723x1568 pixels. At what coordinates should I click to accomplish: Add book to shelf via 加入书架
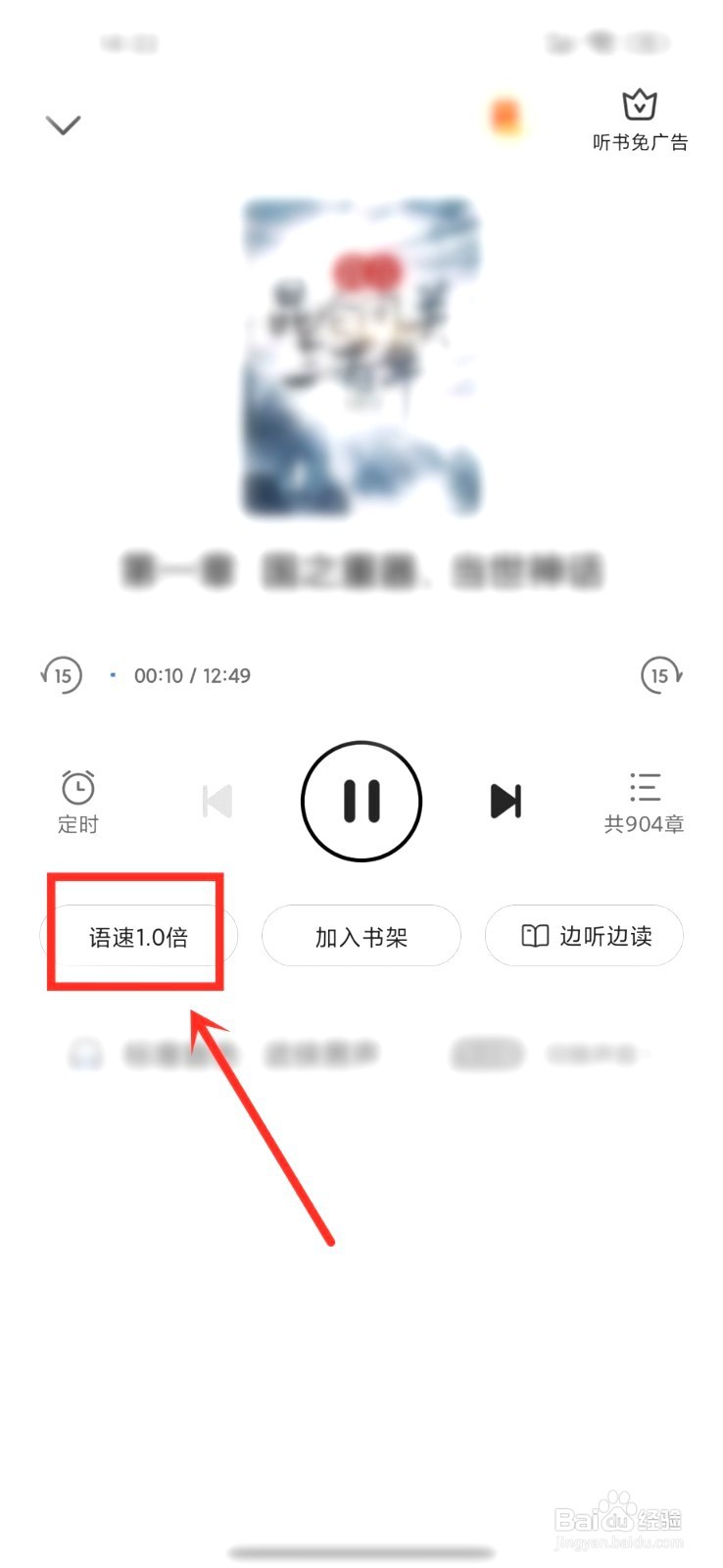coord(361,936)
